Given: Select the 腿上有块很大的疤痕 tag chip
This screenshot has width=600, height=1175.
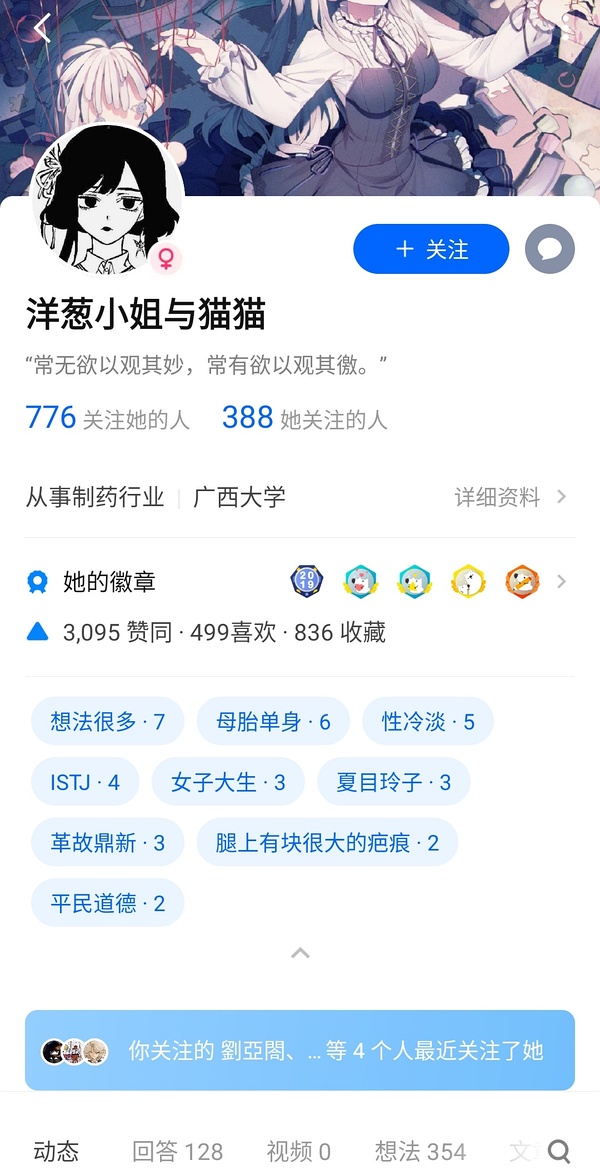Looking at the screenshot, I should 327,843.
